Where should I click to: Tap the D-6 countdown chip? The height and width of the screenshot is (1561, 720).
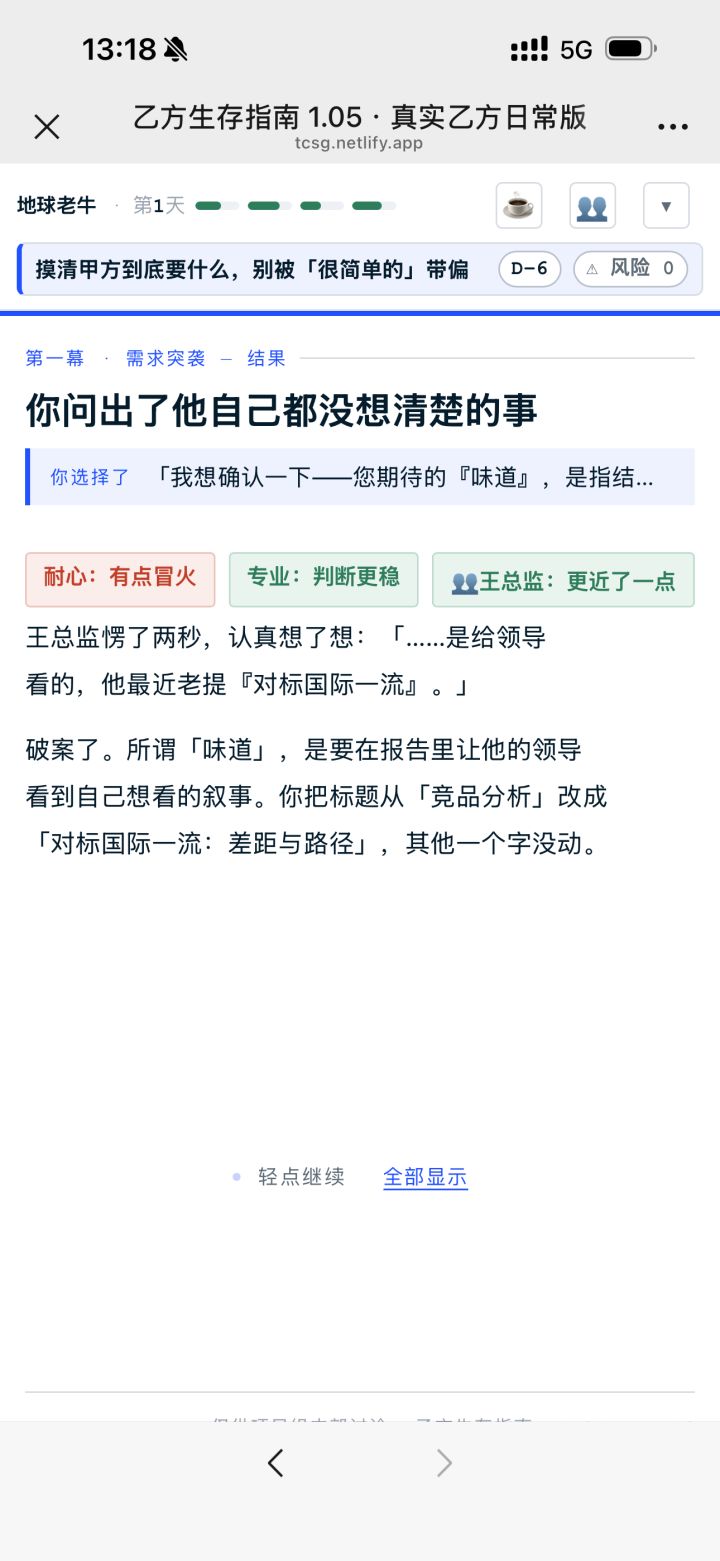click(x=530, y=269)
